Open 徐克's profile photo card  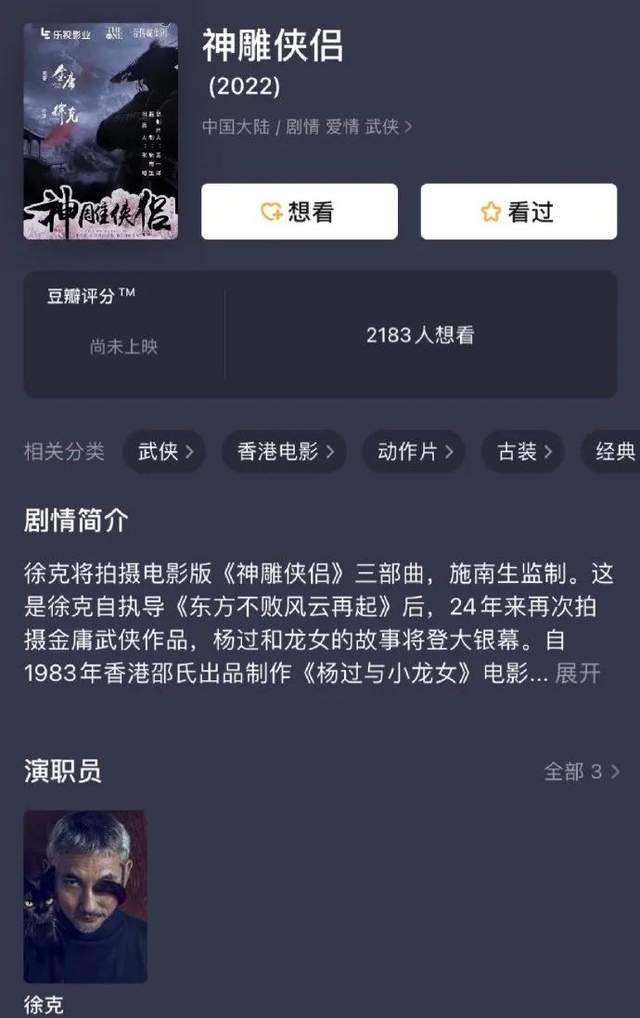pos(85,896)
